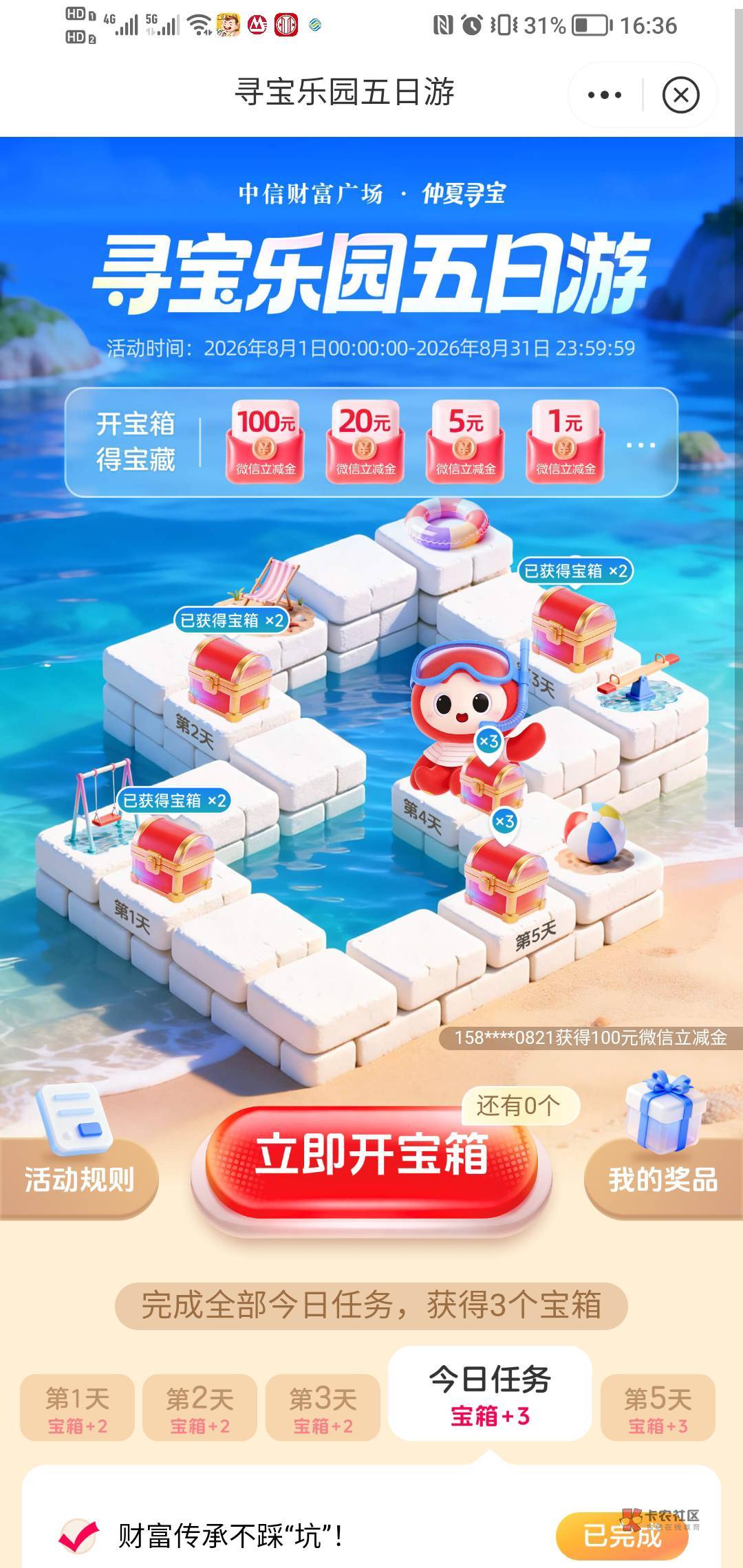Viewport: 743px width, 1568px height.
Task: Tap the day 4 treasure chest
Action: click(491, 785)
